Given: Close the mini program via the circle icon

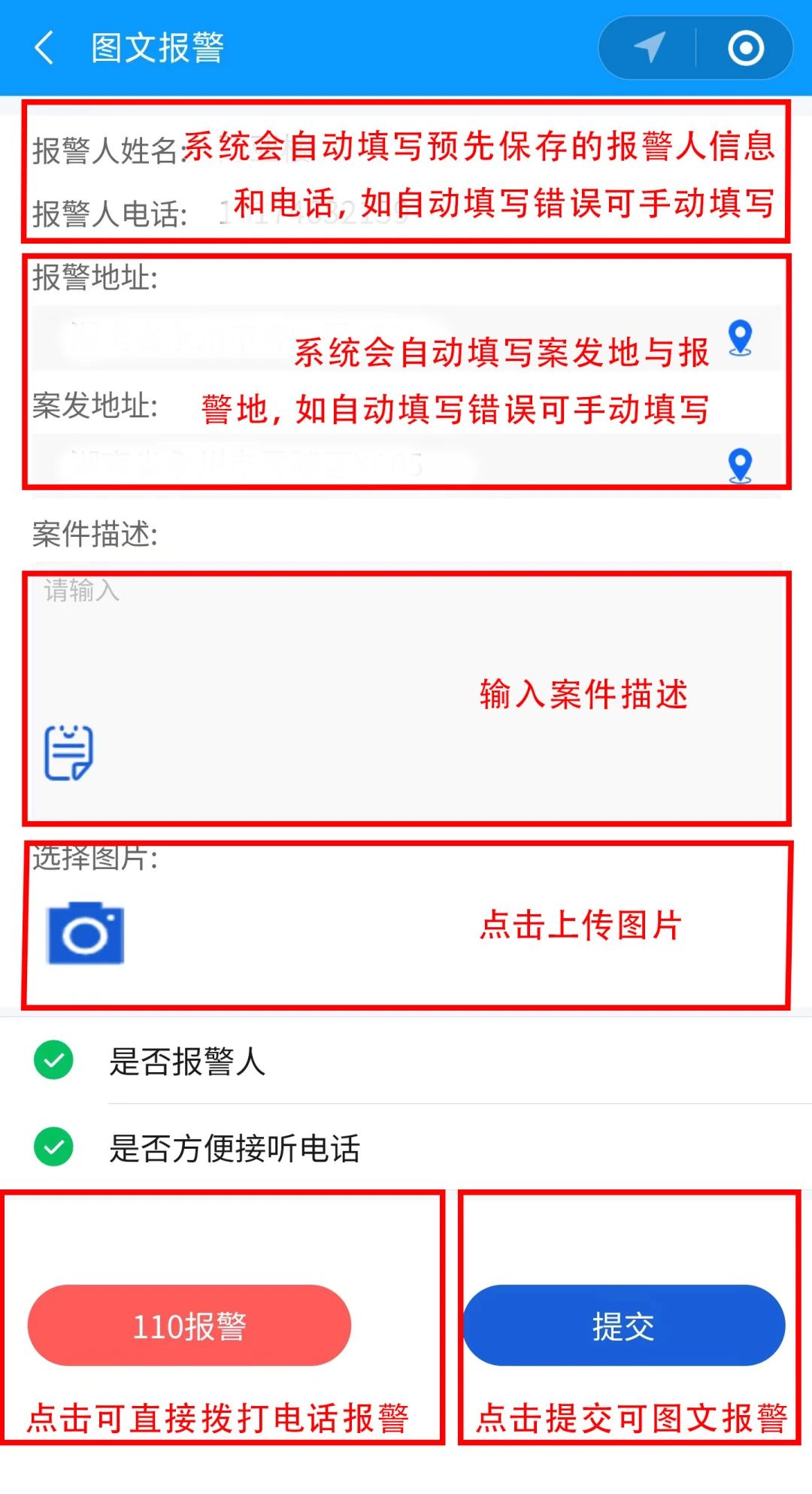Looking at the screenshot, I should 745,48.
